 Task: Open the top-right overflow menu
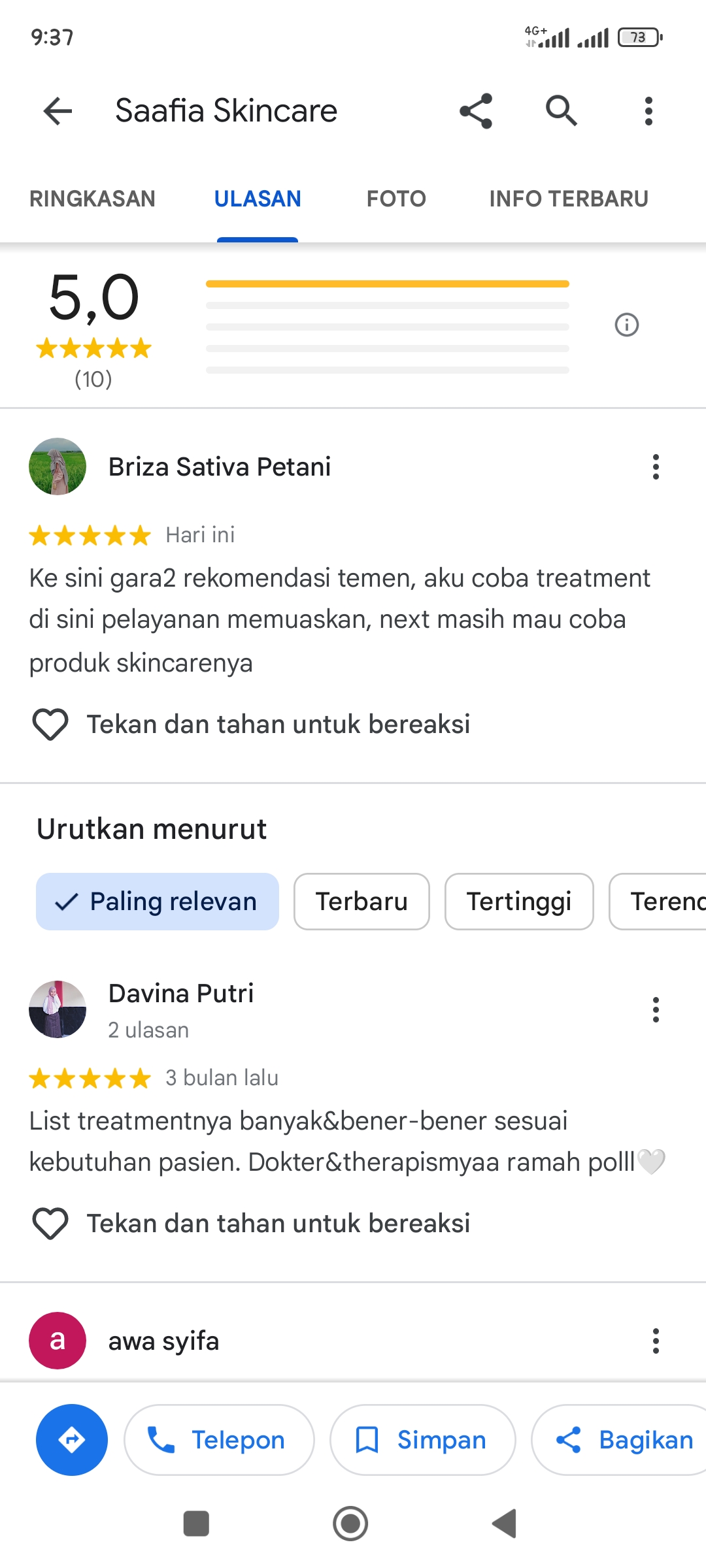(x=648, y=111)
